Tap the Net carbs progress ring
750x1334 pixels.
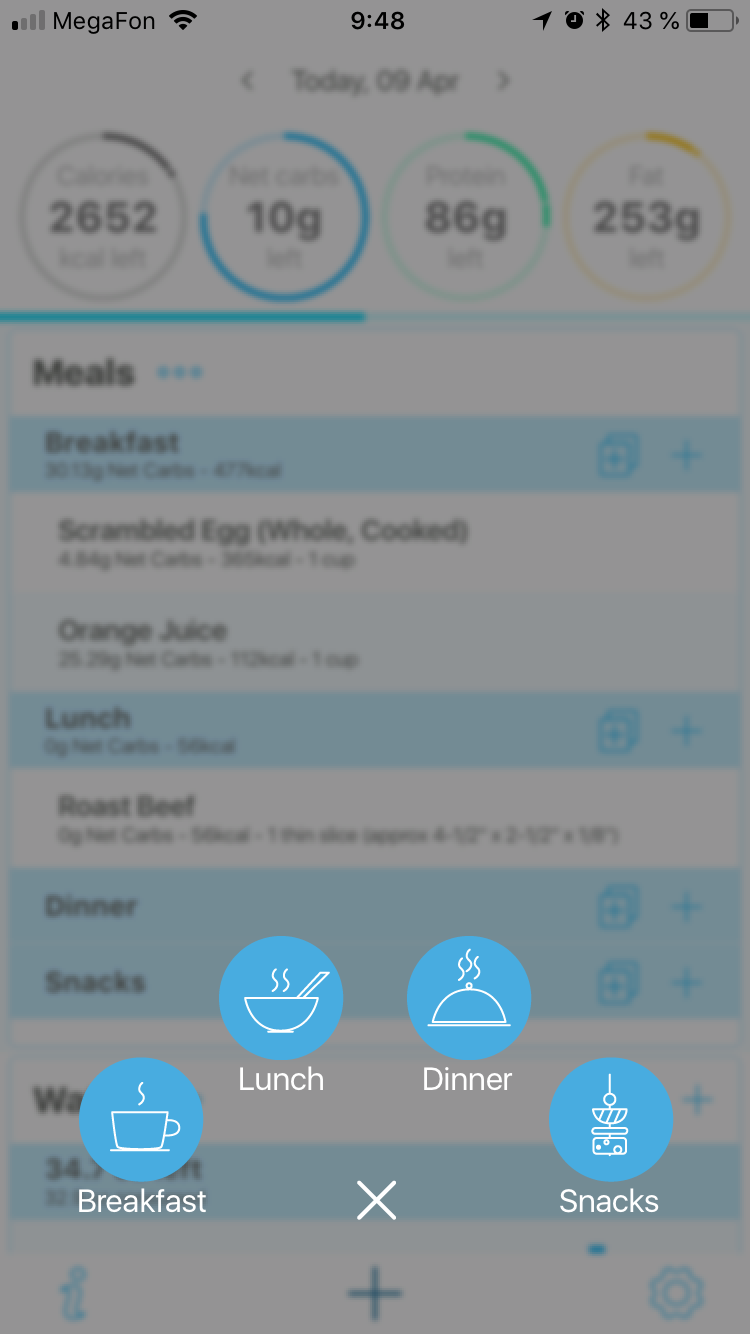tap(284, 215)
